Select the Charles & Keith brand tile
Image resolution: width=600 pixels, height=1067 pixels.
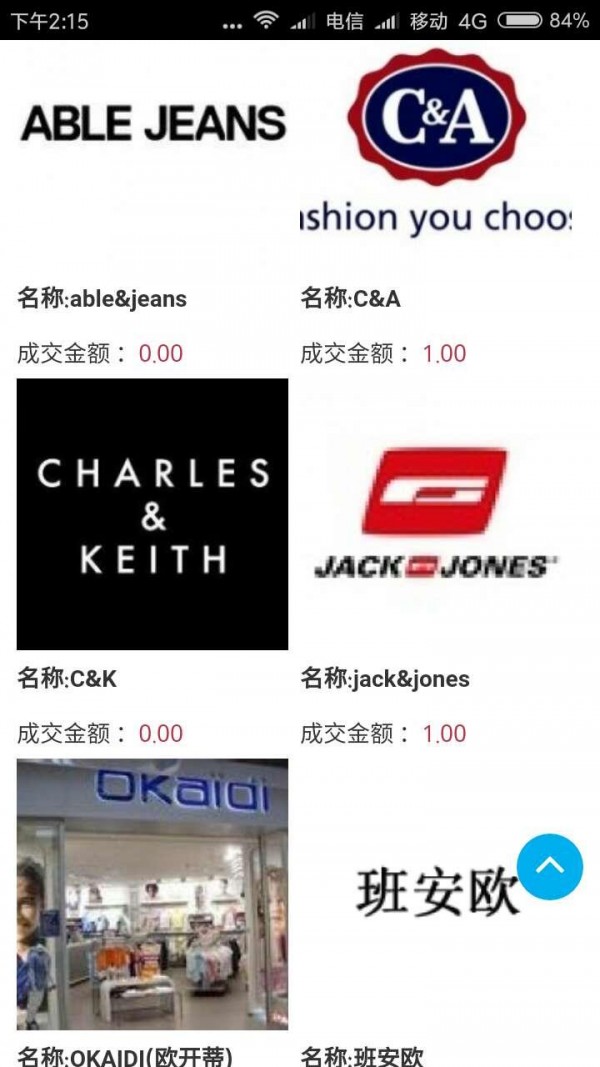152,514
